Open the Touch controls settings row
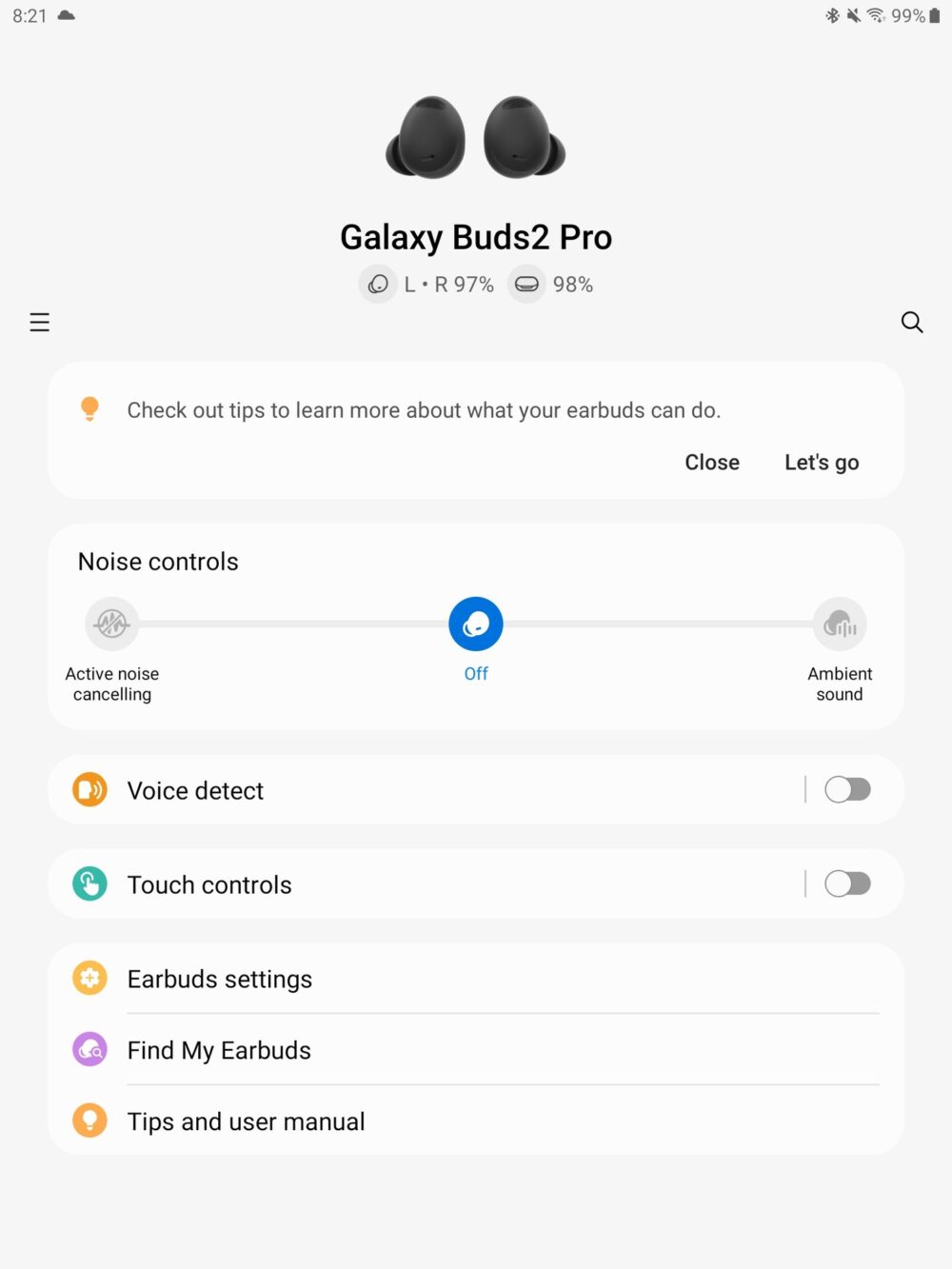Image resolution: width=952 pixels, height=1269 pixels. pos(381,883)
